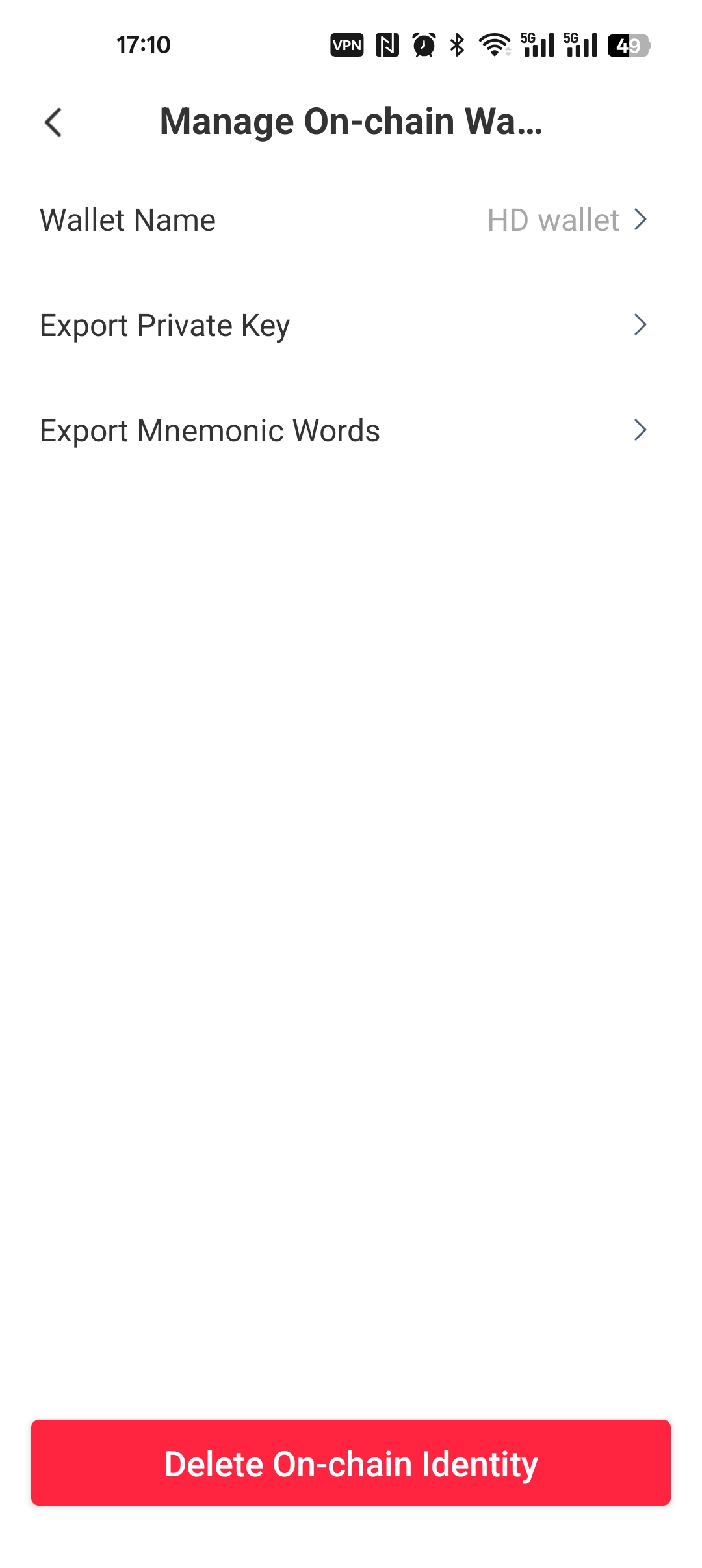The height and width of the screenshot is (1568, 702).
Task: Tap the Delete On-chain Identity button
Action: [x=351, y=1463]
